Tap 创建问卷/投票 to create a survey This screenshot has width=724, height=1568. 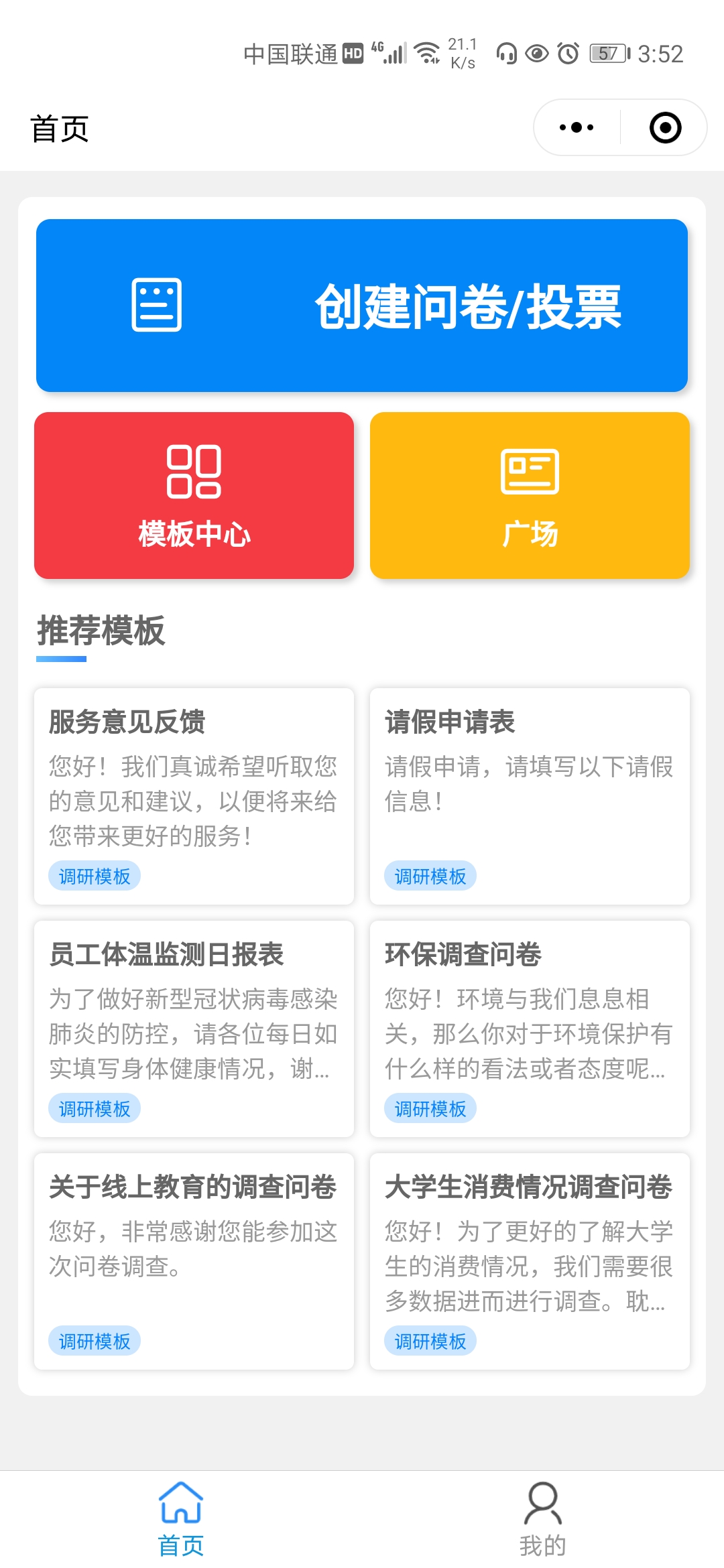(362, 306)
